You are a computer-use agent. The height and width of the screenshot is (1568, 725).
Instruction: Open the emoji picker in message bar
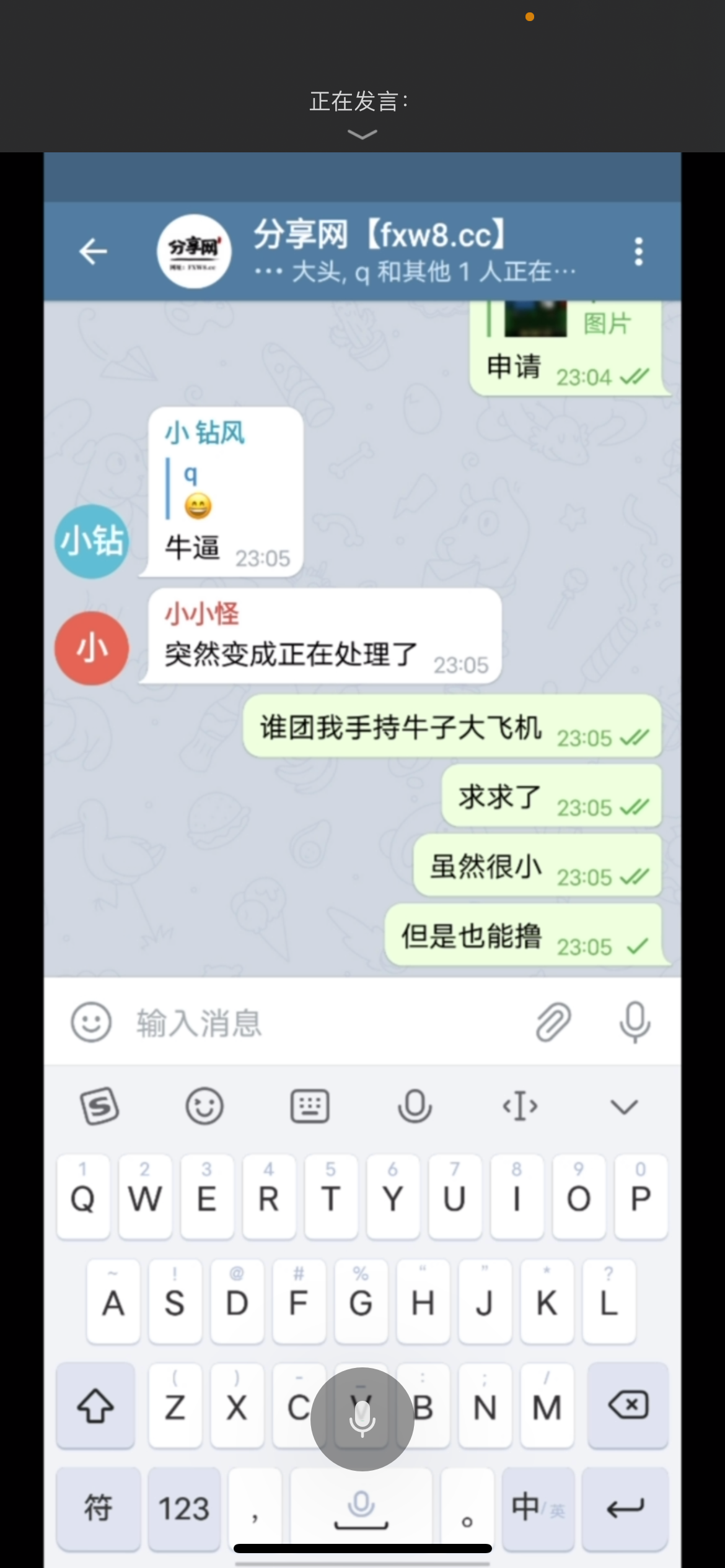point(91,1022)
